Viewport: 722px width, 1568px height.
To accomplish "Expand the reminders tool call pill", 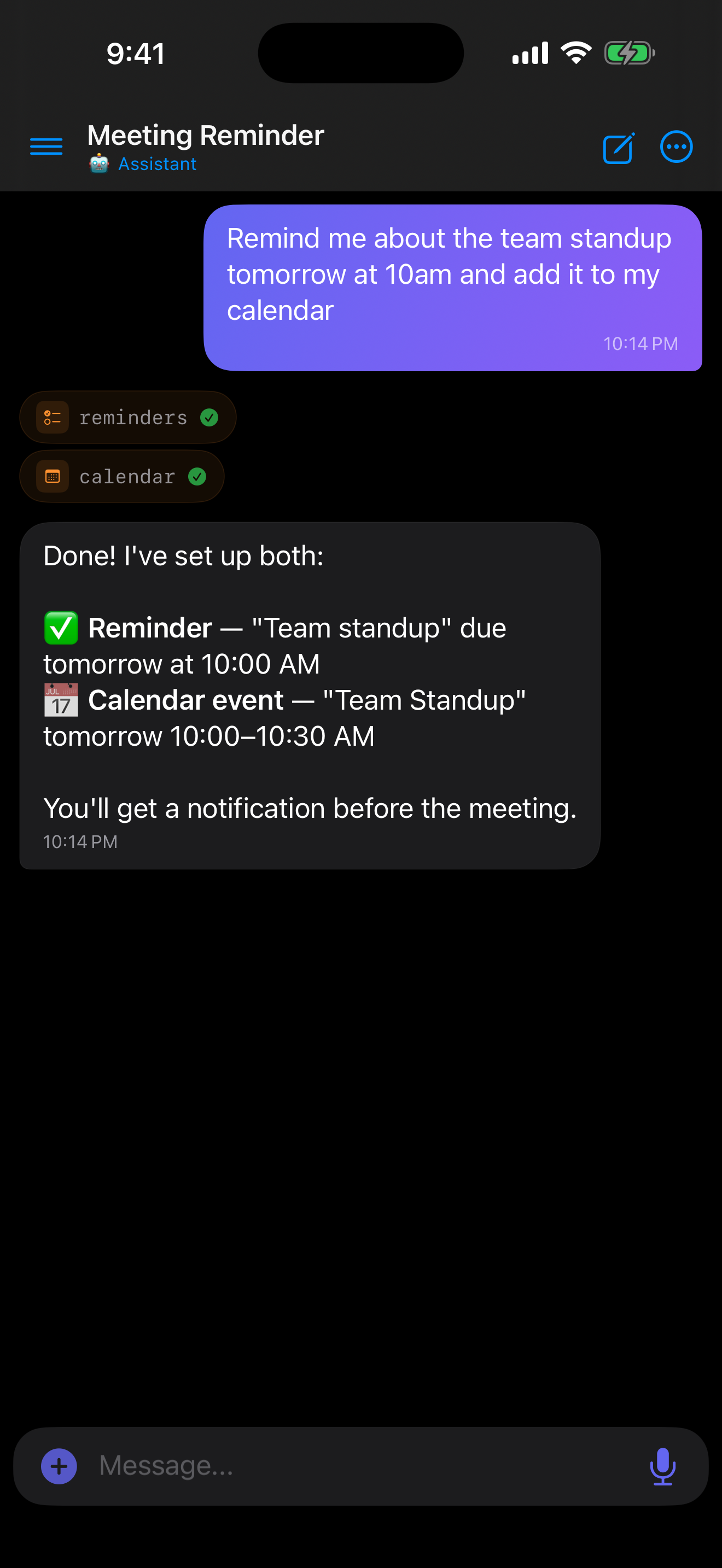I will coord(128,417).
